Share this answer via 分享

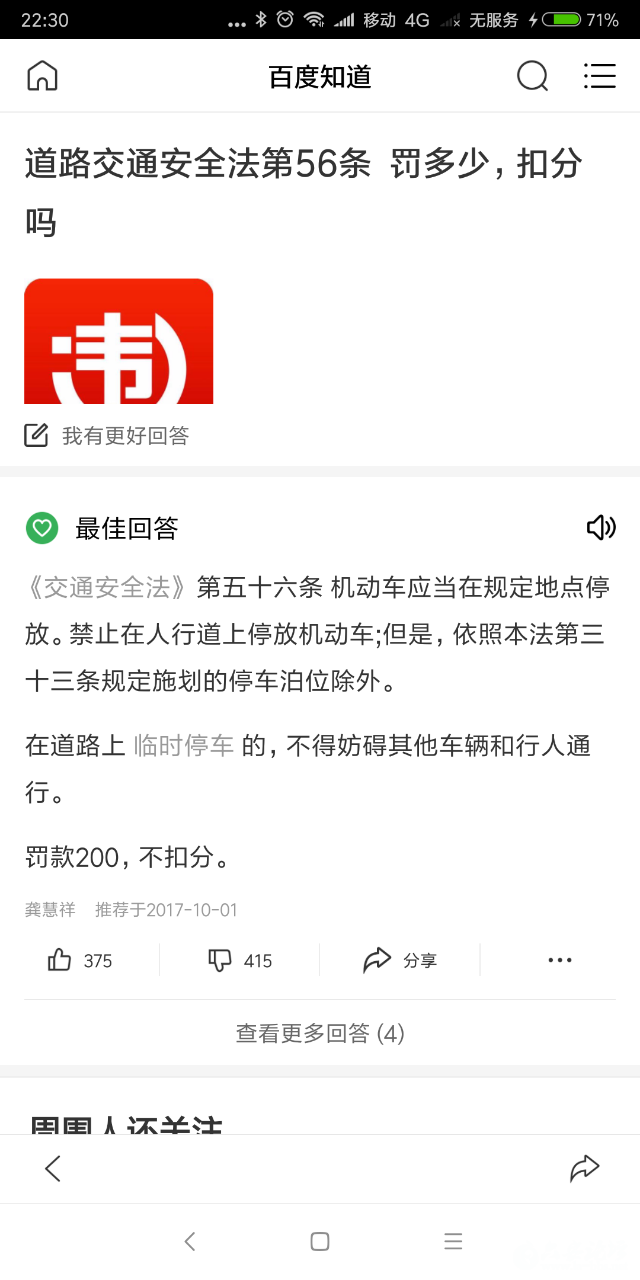click(400, 960)
